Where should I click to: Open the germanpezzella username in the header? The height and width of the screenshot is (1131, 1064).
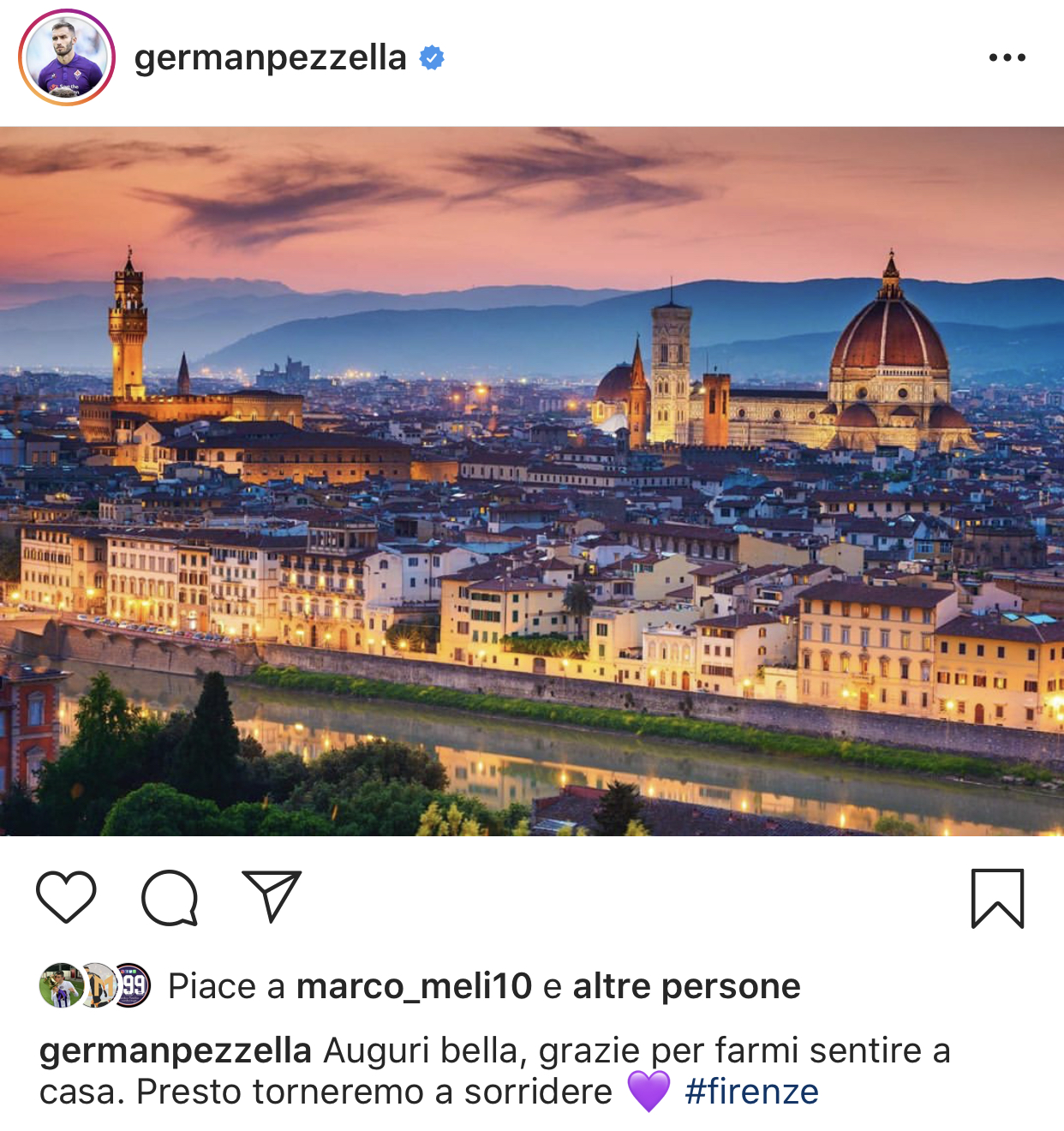(x=270, y=57)
